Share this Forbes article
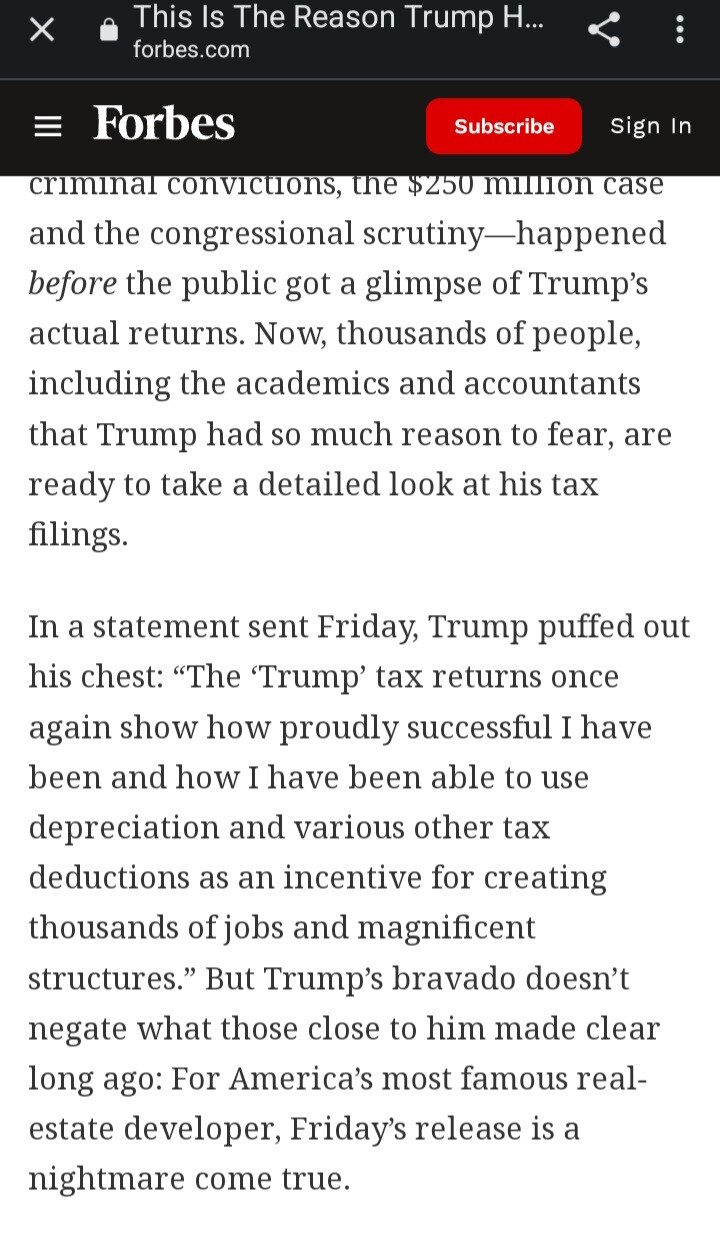This screenshot has height=1238, width=720. pos(603,30)
